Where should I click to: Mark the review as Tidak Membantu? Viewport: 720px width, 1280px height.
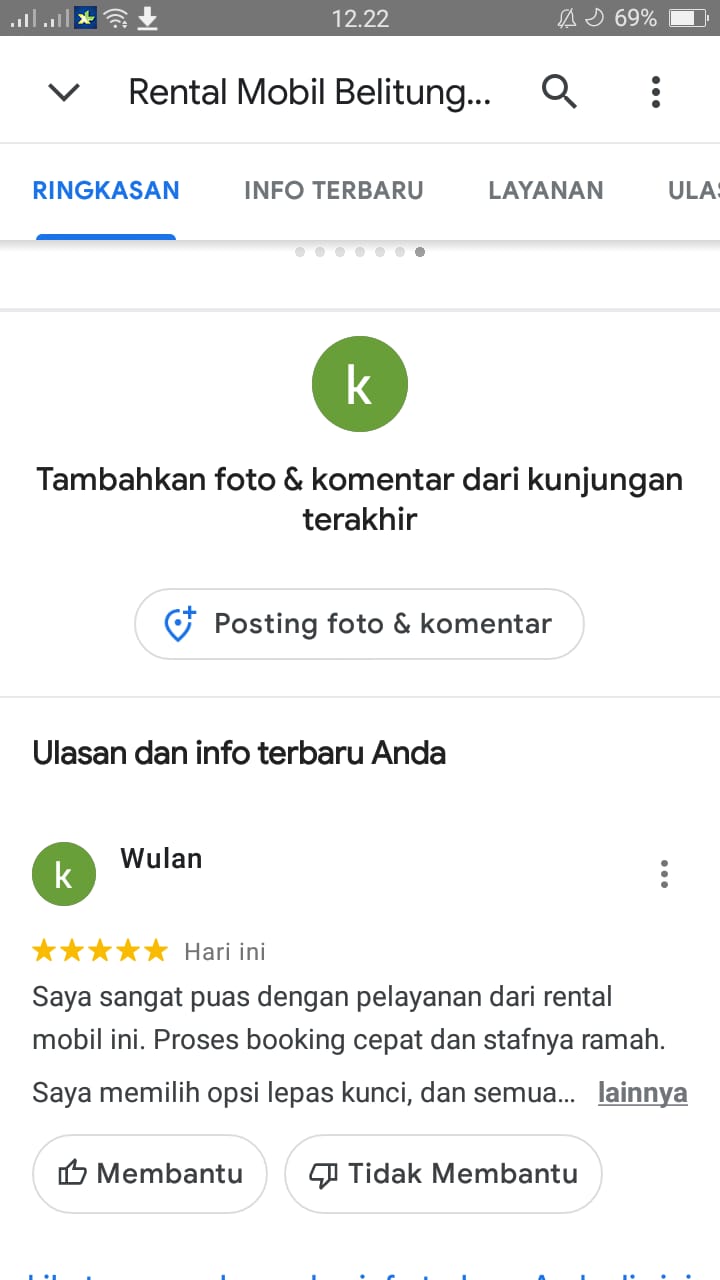coord(443,1173)
